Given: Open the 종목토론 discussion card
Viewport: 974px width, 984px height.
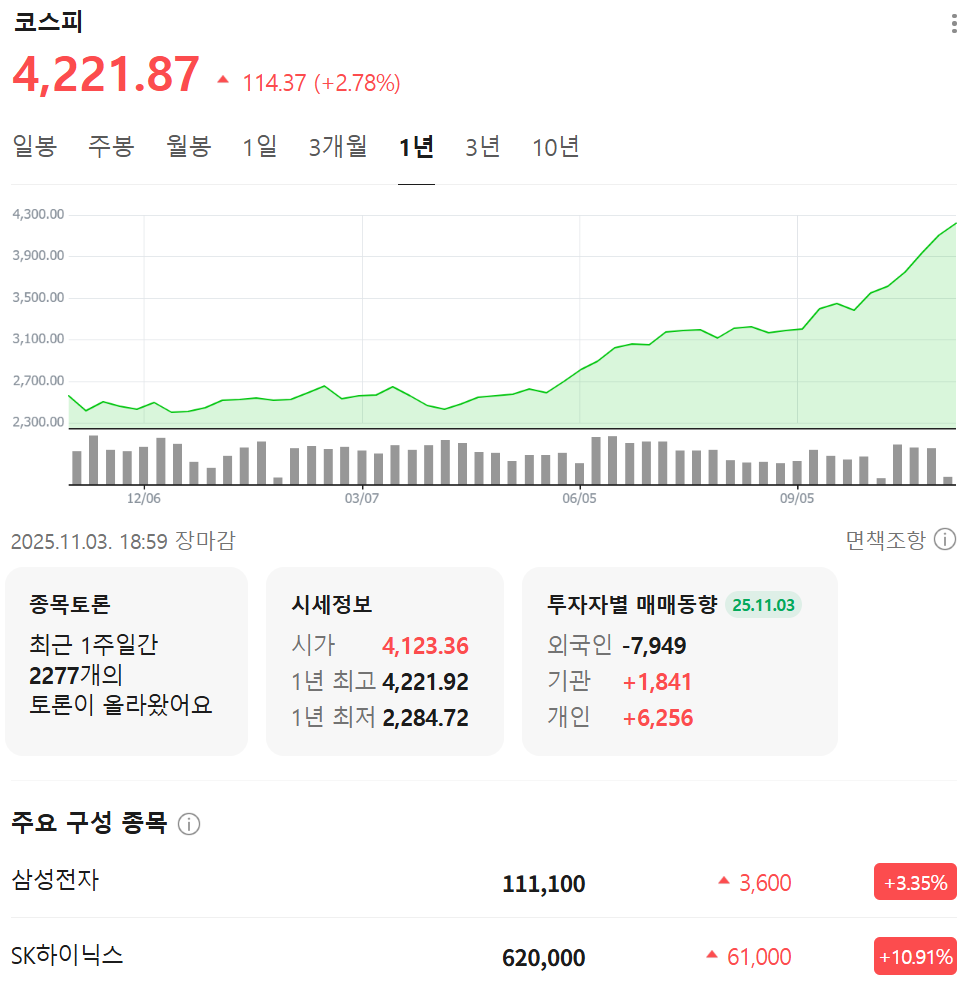Looking at the screenshot, I should [x=126, y=661].
